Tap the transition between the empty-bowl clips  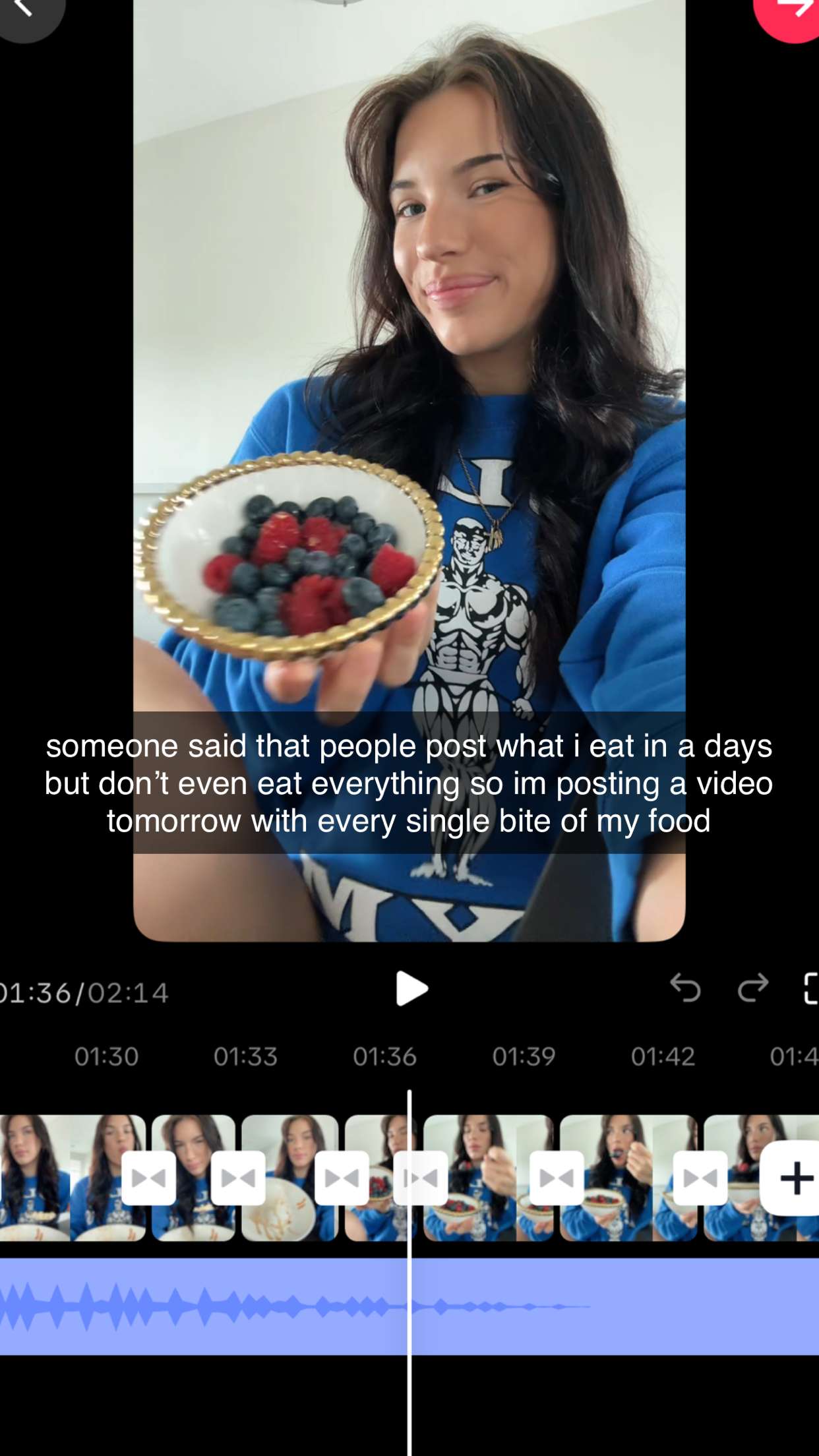239,1177
